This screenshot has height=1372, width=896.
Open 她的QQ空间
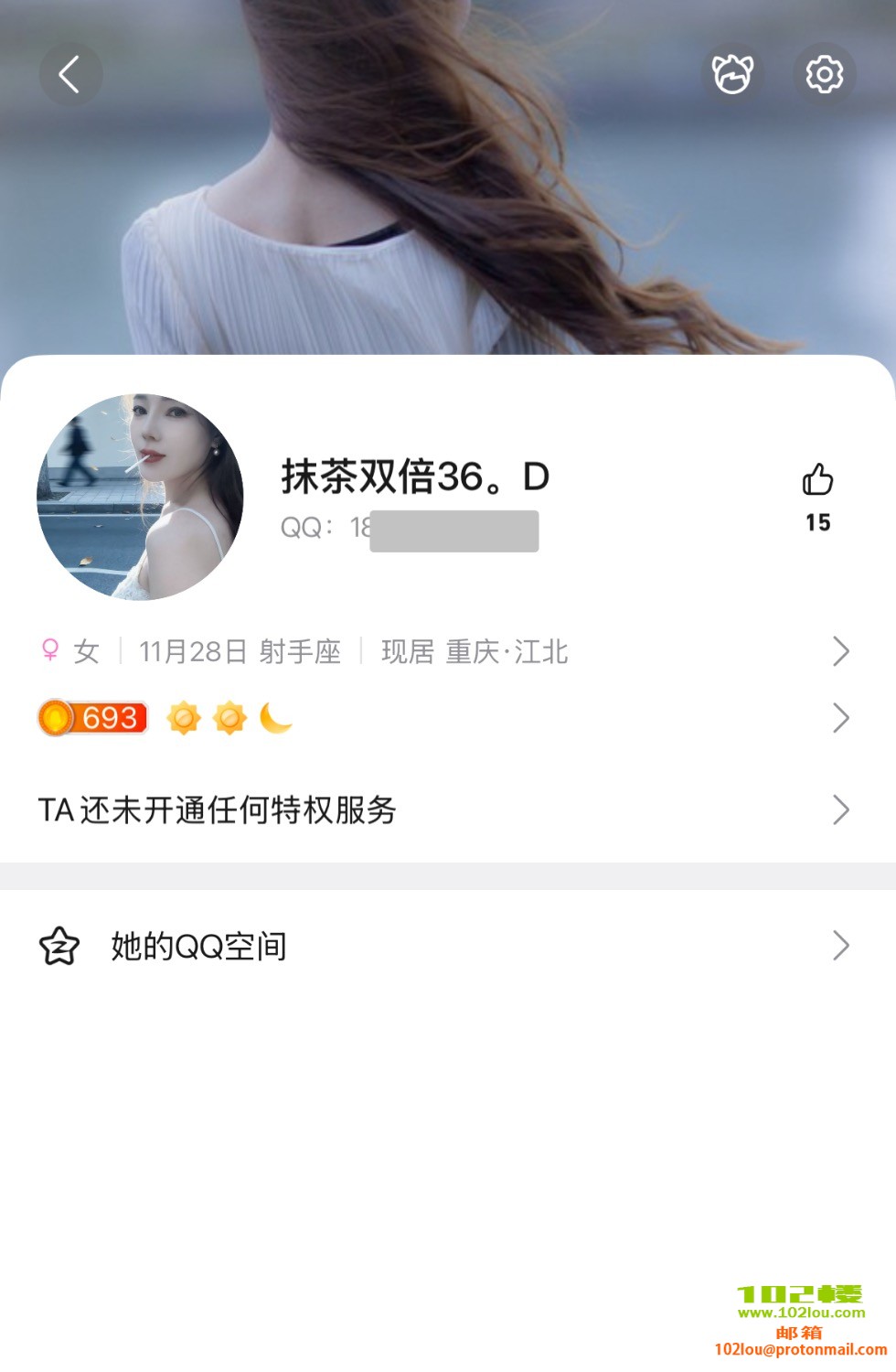(443, 946)
